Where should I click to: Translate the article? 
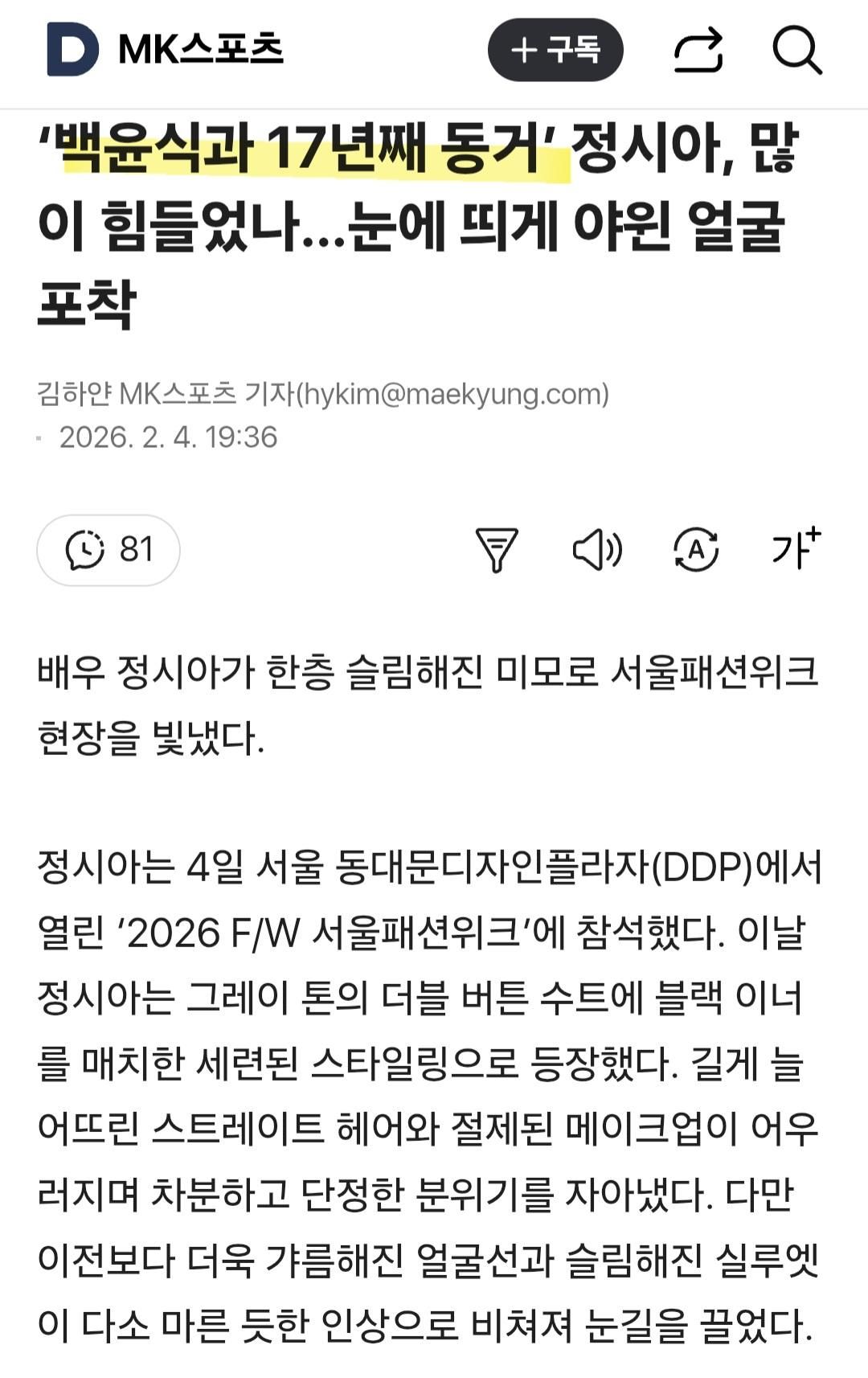(x=696, y=550)
